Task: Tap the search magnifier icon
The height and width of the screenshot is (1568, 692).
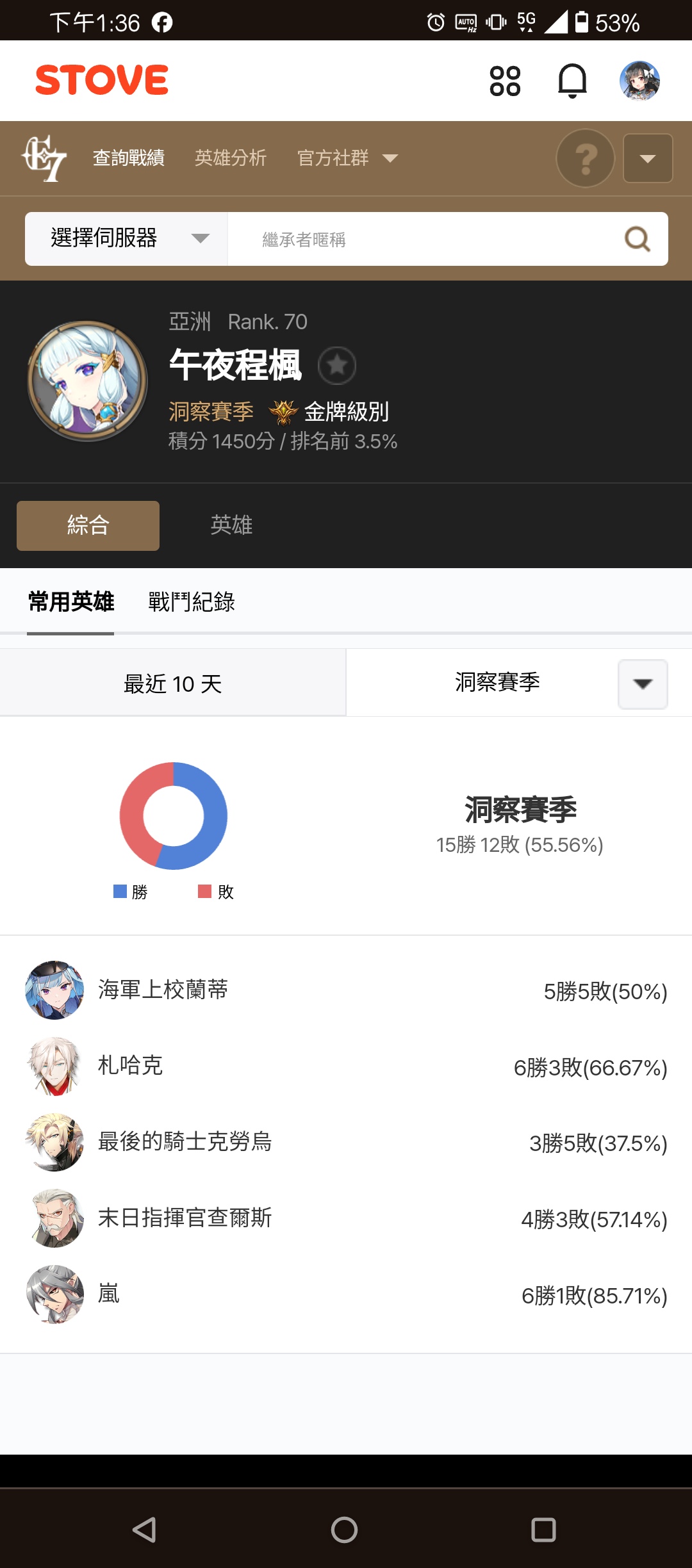Action: coord(638,239)
